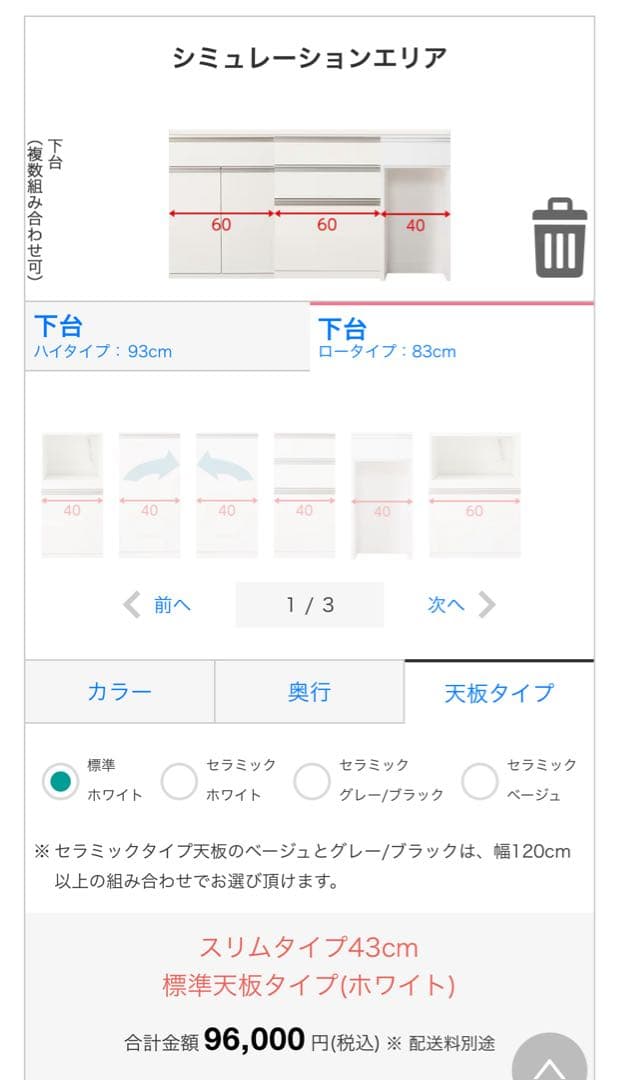Add the 60cm open-shelf cabinet thumbnail
Viewport: 620px width, 1080px height.
tap(474, 495)
